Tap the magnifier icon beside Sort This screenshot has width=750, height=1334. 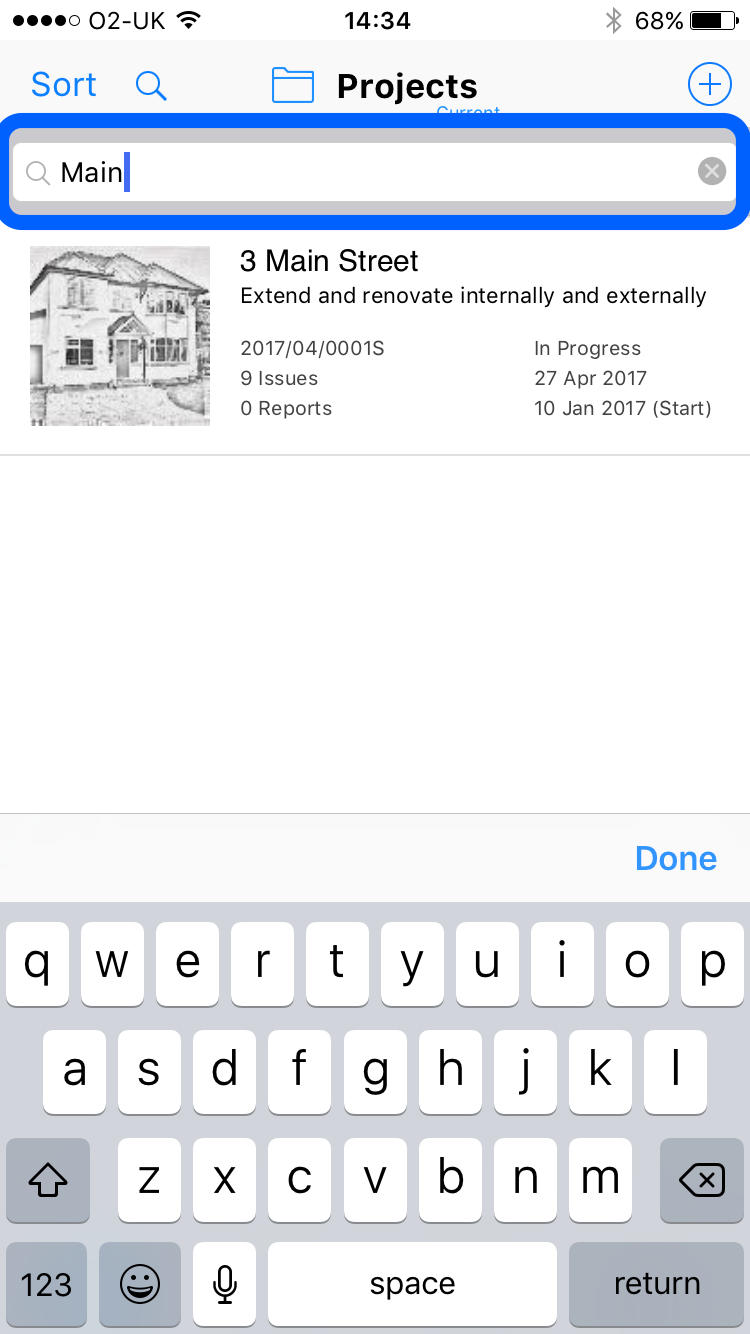click(x=151, y=86)
